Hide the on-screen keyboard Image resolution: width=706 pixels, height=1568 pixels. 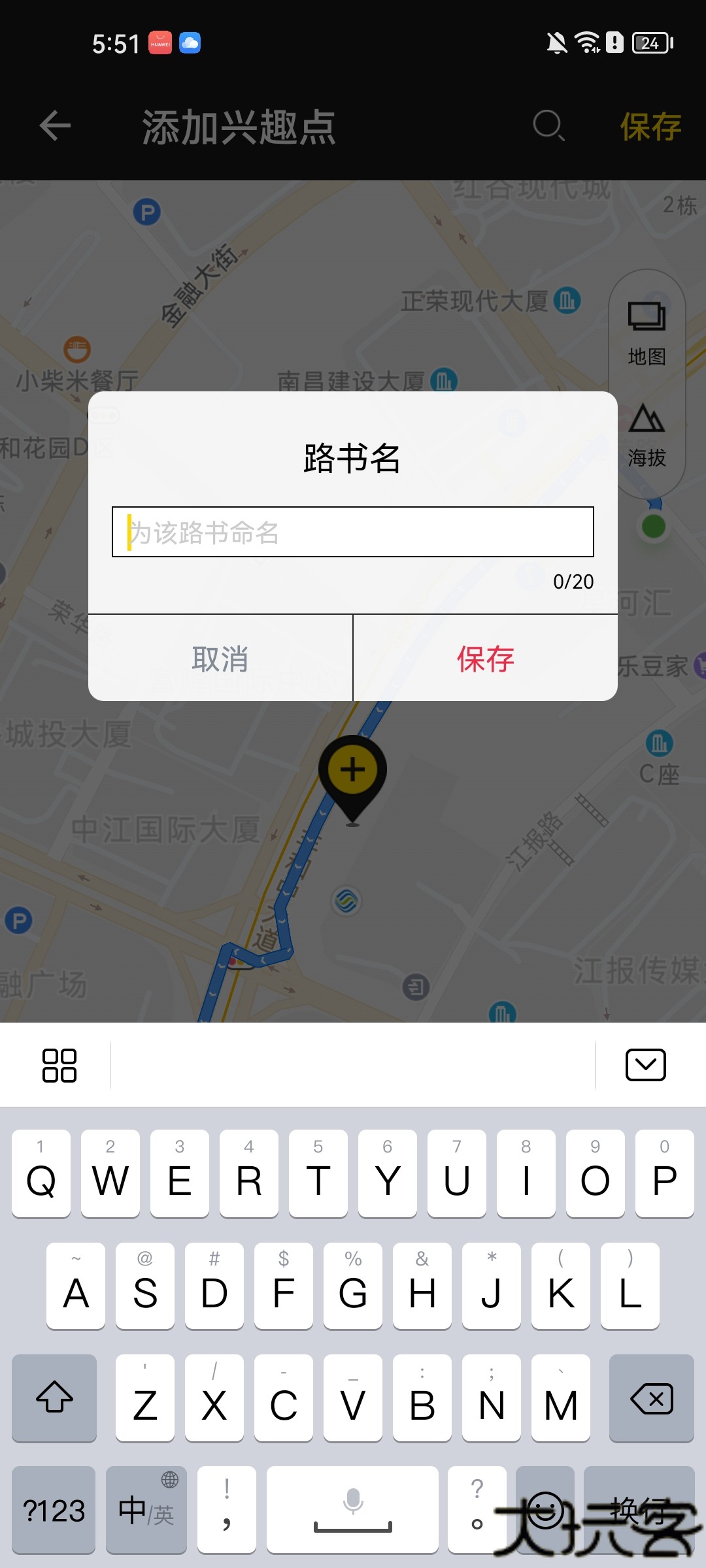tap(645, 1065)
